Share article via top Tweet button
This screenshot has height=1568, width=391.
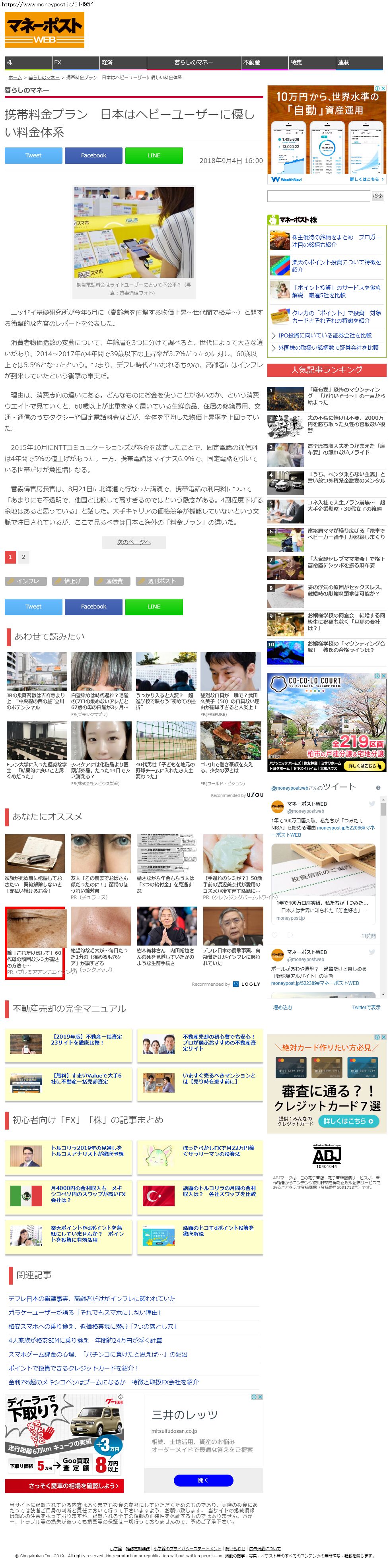click(x=33, y=156)
